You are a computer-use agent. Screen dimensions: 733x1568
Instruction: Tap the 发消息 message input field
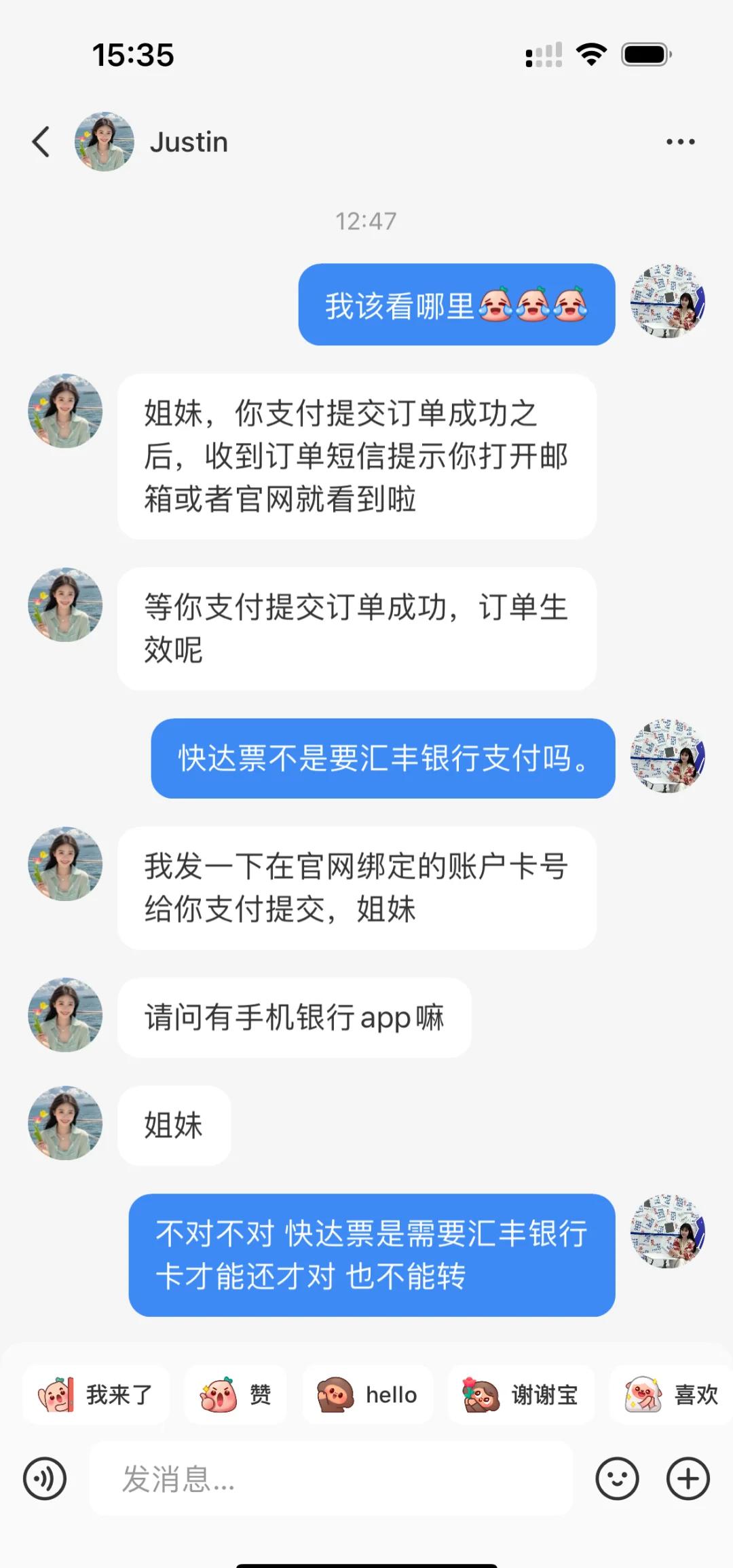tap(333, 1478)
